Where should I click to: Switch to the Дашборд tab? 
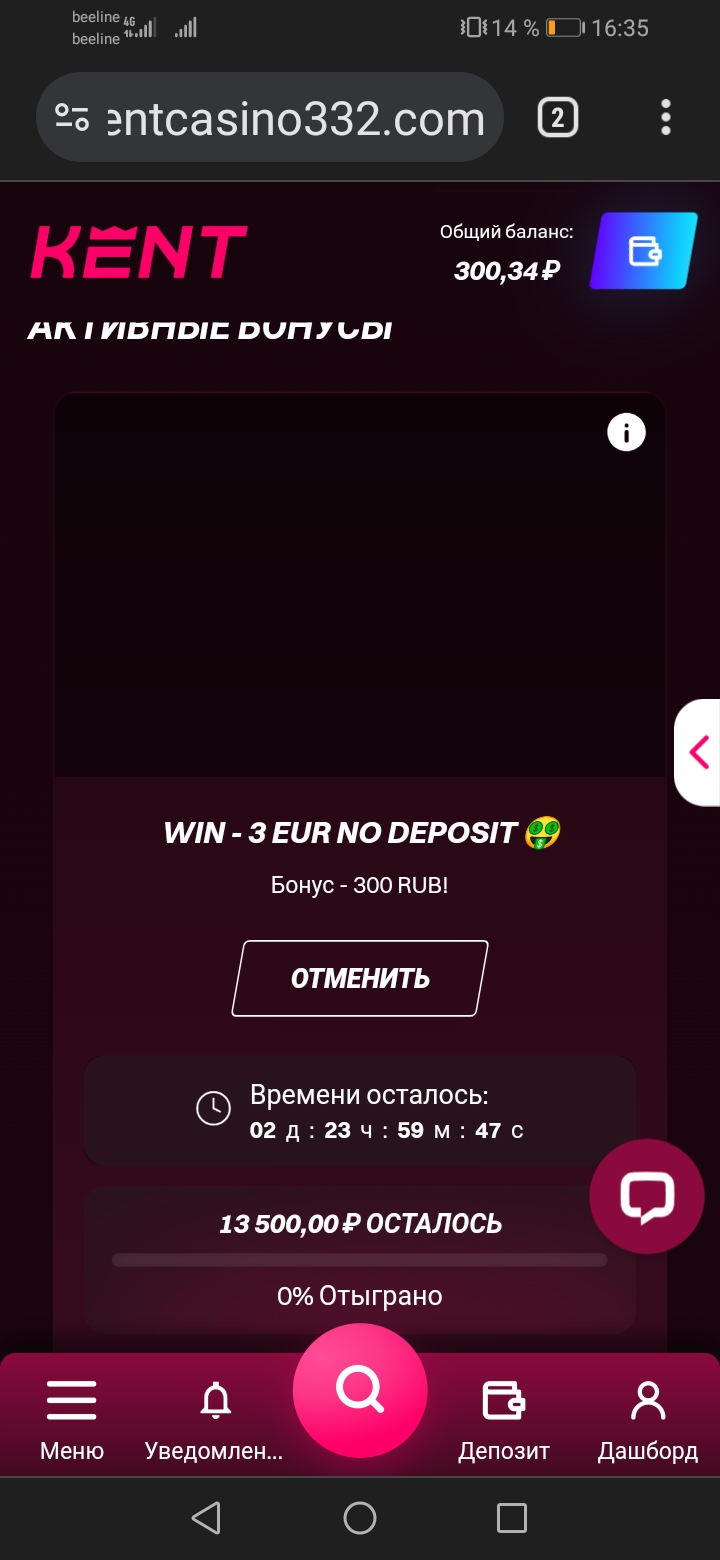(x=648, y=1419)
